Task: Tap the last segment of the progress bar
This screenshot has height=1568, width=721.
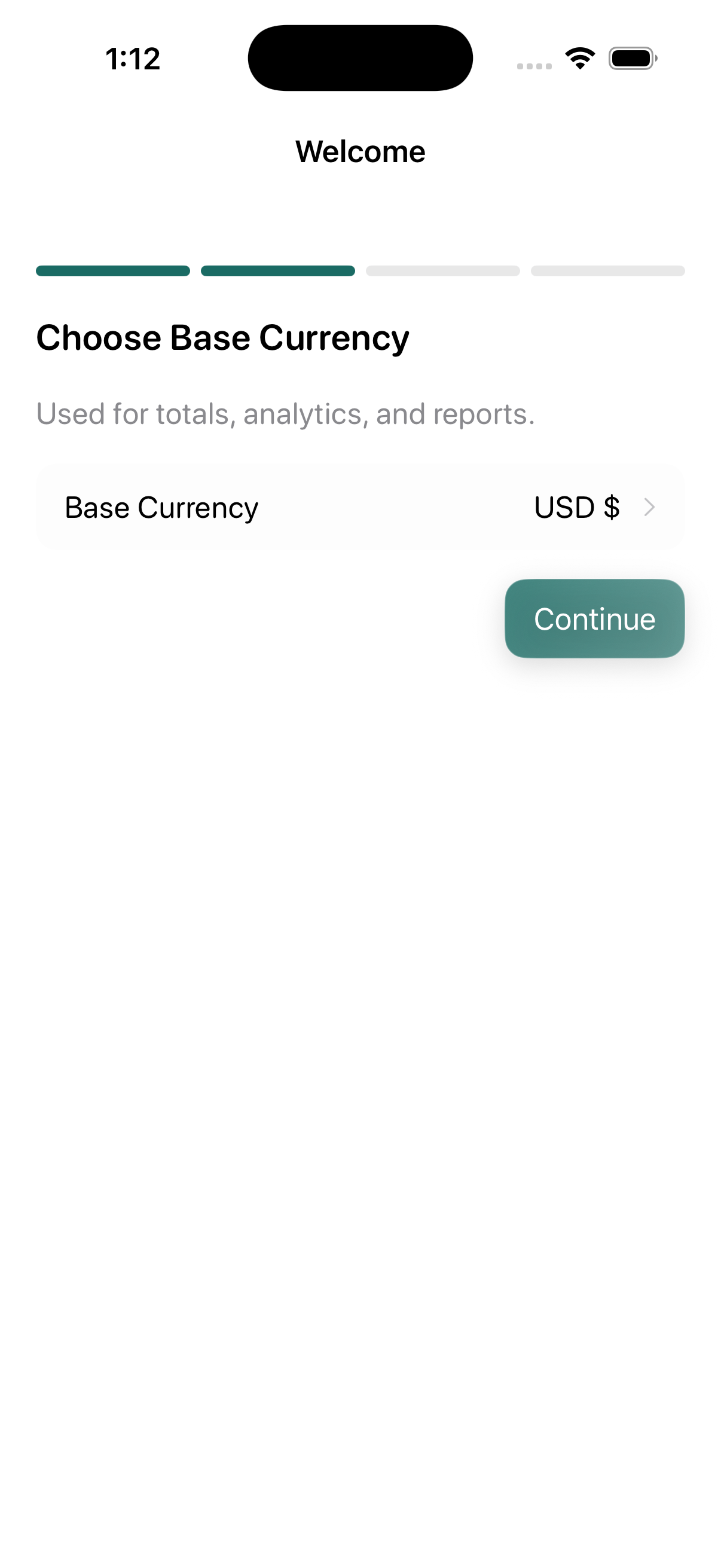Action: [607, 270]
